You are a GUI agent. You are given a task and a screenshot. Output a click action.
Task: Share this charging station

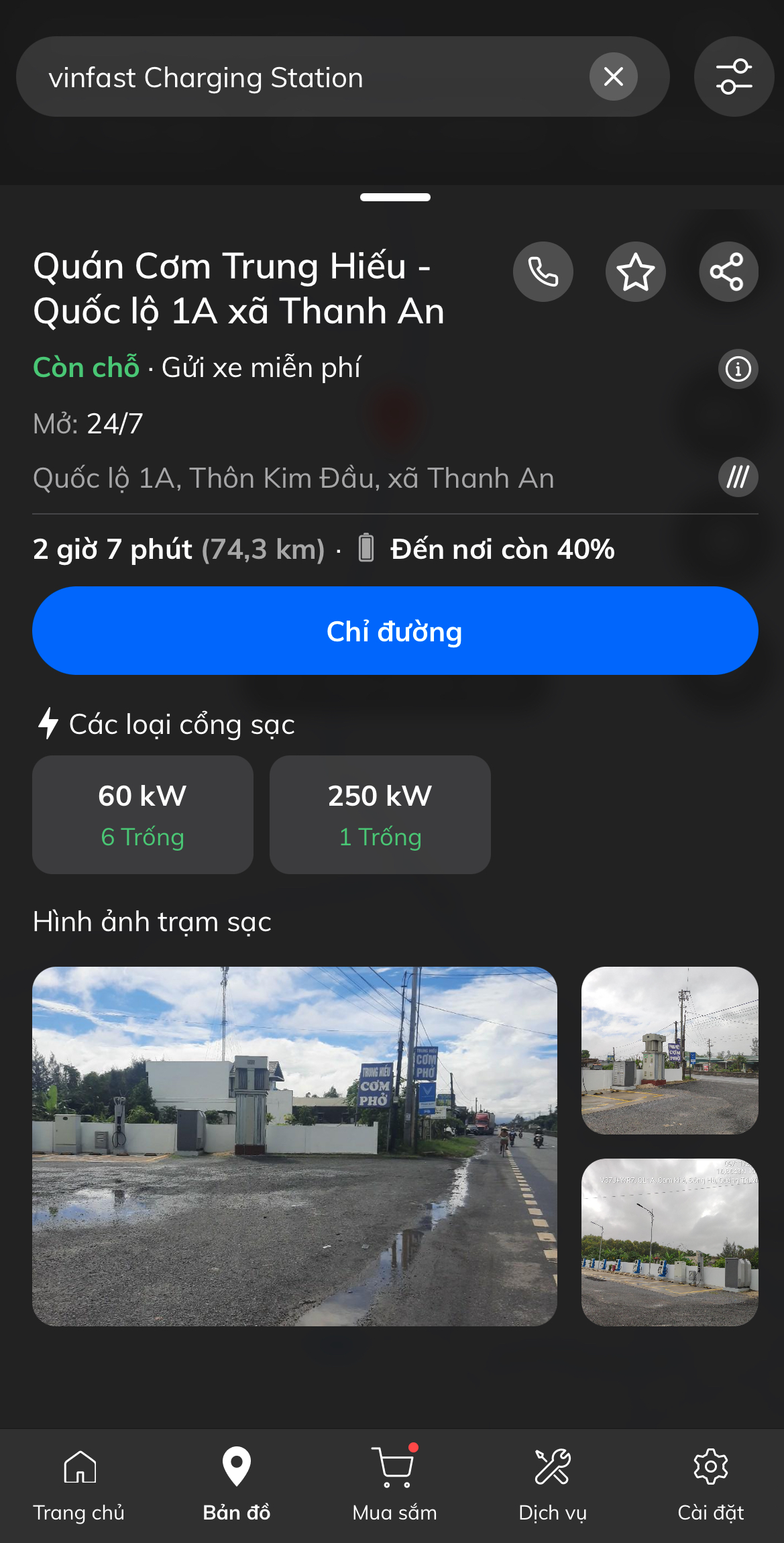point(728,272)
